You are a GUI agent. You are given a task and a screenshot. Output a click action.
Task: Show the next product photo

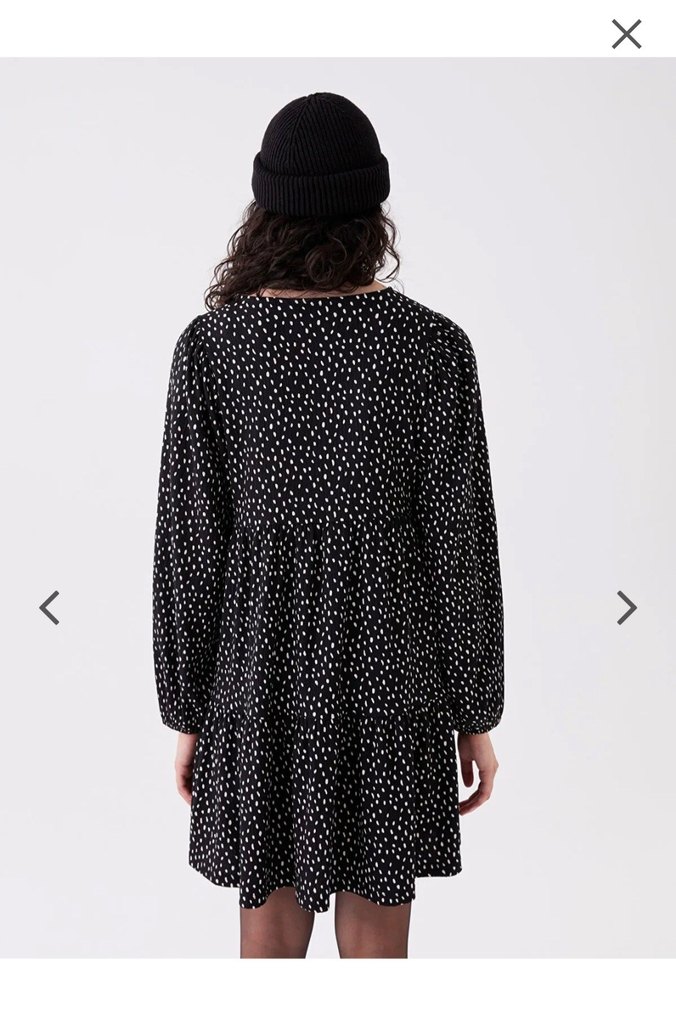[x=626, y=607]
